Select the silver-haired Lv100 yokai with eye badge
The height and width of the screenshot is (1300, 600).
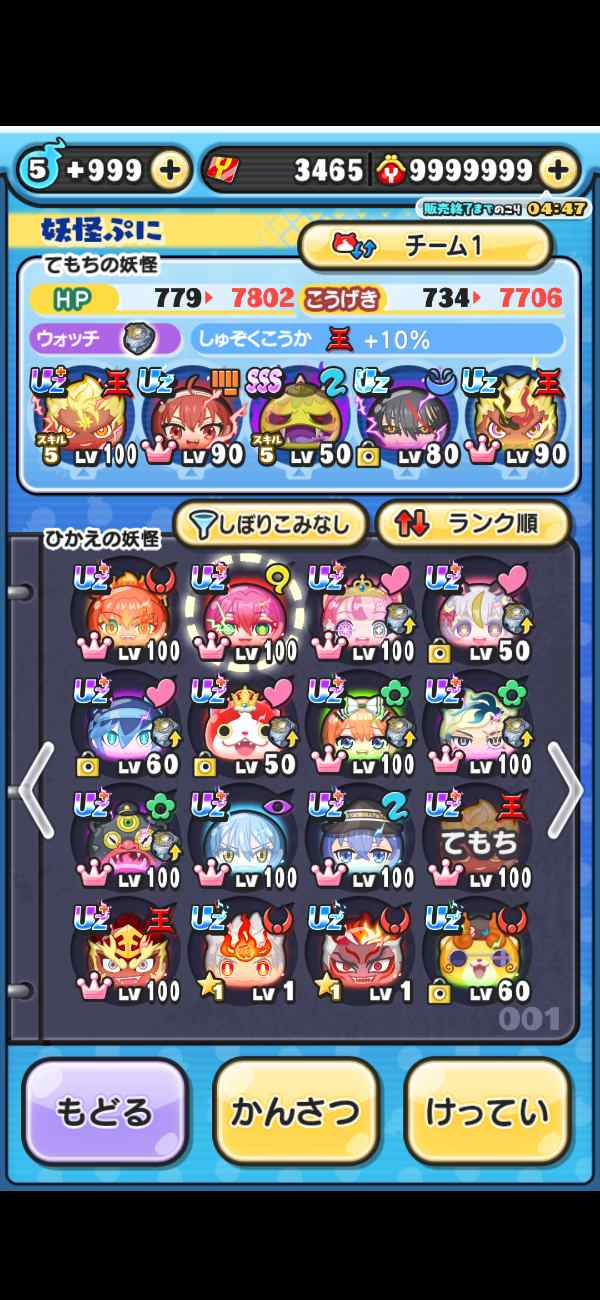pyautogui.click(x=240, y=840)
